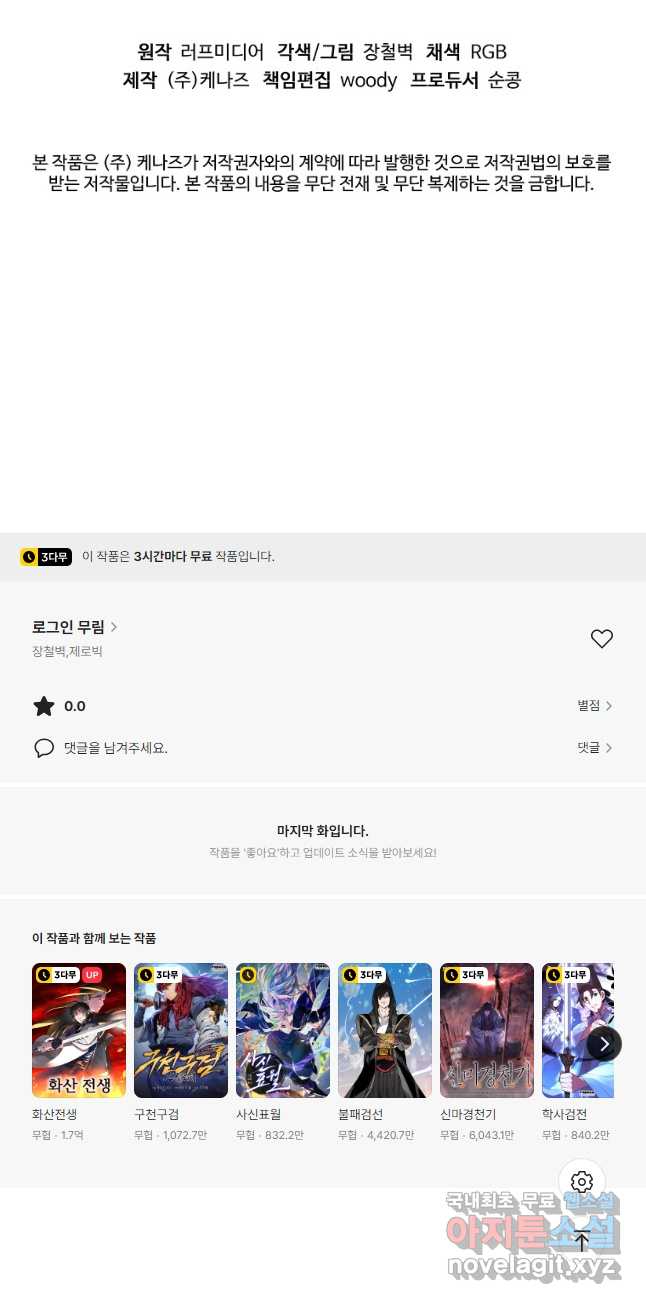Jump back to the top of the page

pos(582,1241)
